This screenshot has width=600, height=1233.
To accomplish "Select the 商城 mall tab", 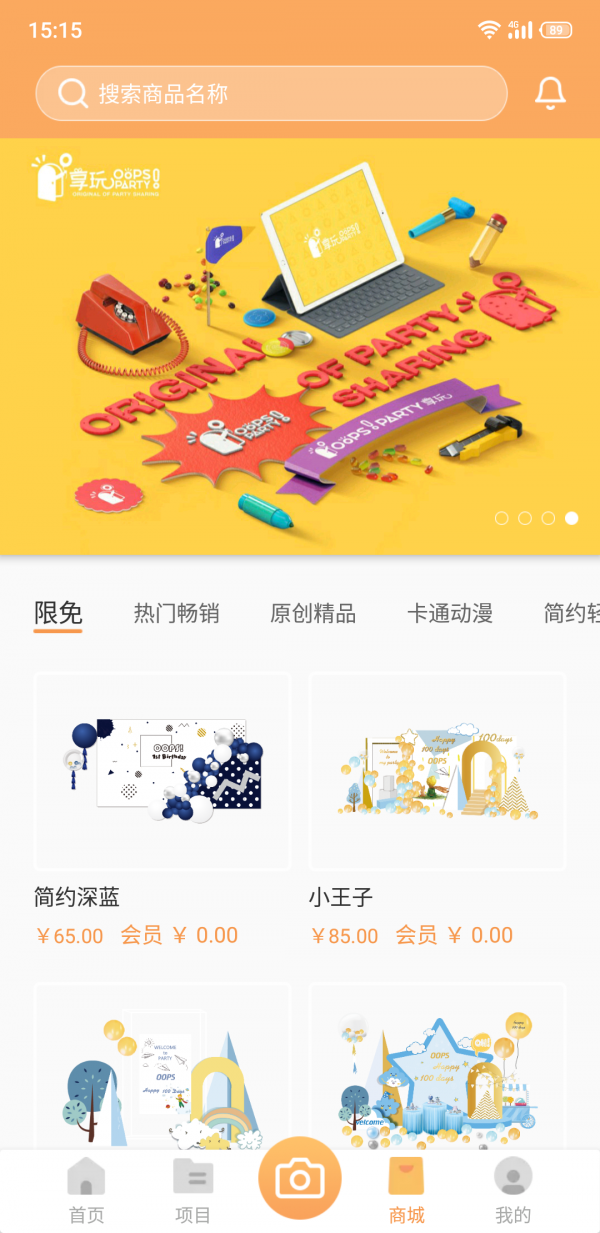I will point(407,1190).
